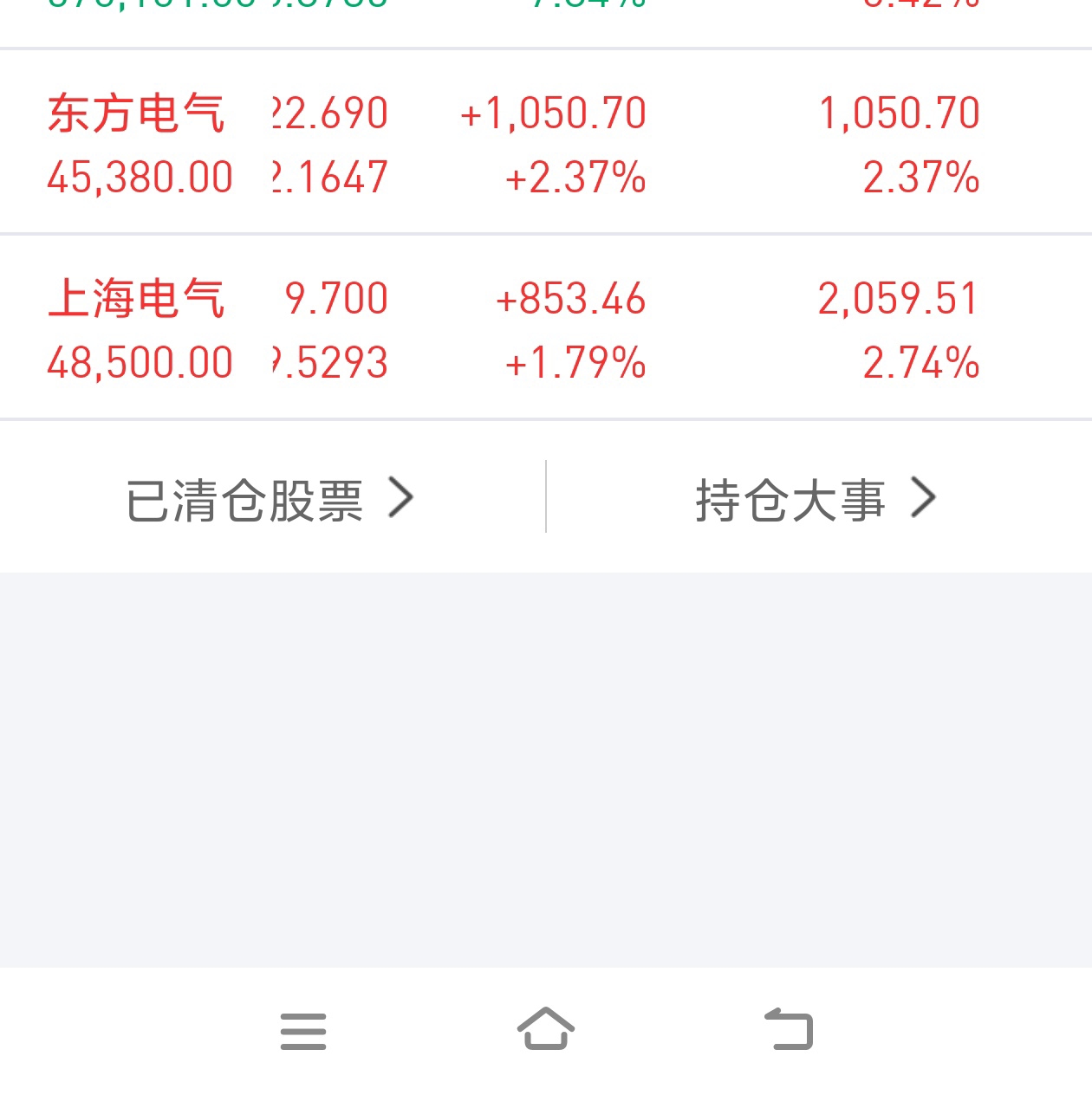
Task: View 已清仓股票 cleared stocks
Action: tap(271, 499)
